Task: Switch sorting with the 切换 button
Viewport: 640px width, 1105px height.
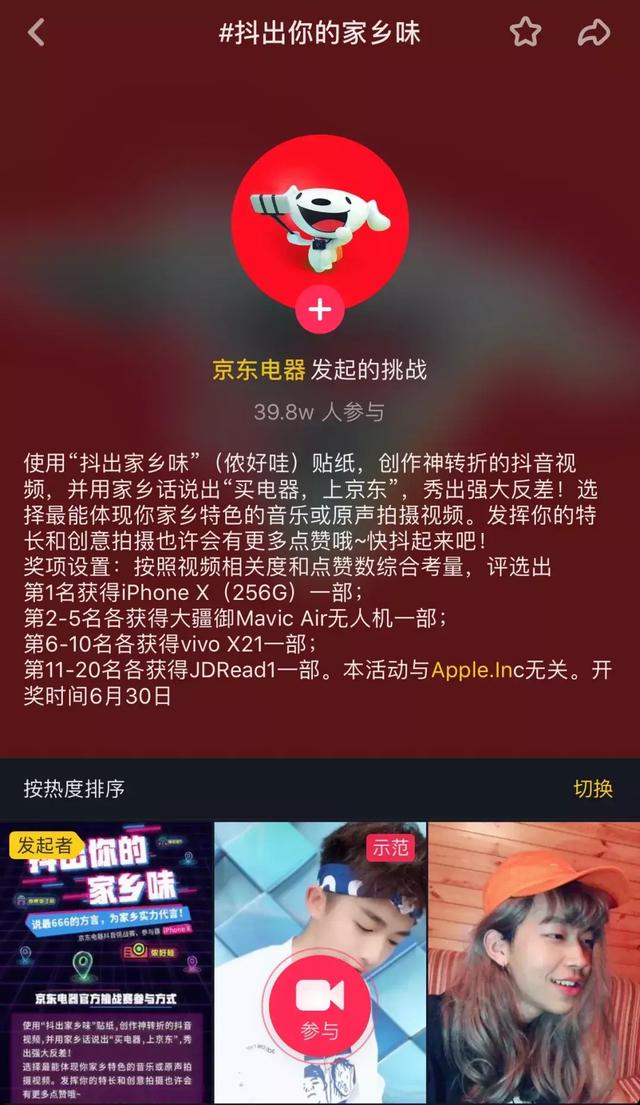Action: [x=592, y=788]
